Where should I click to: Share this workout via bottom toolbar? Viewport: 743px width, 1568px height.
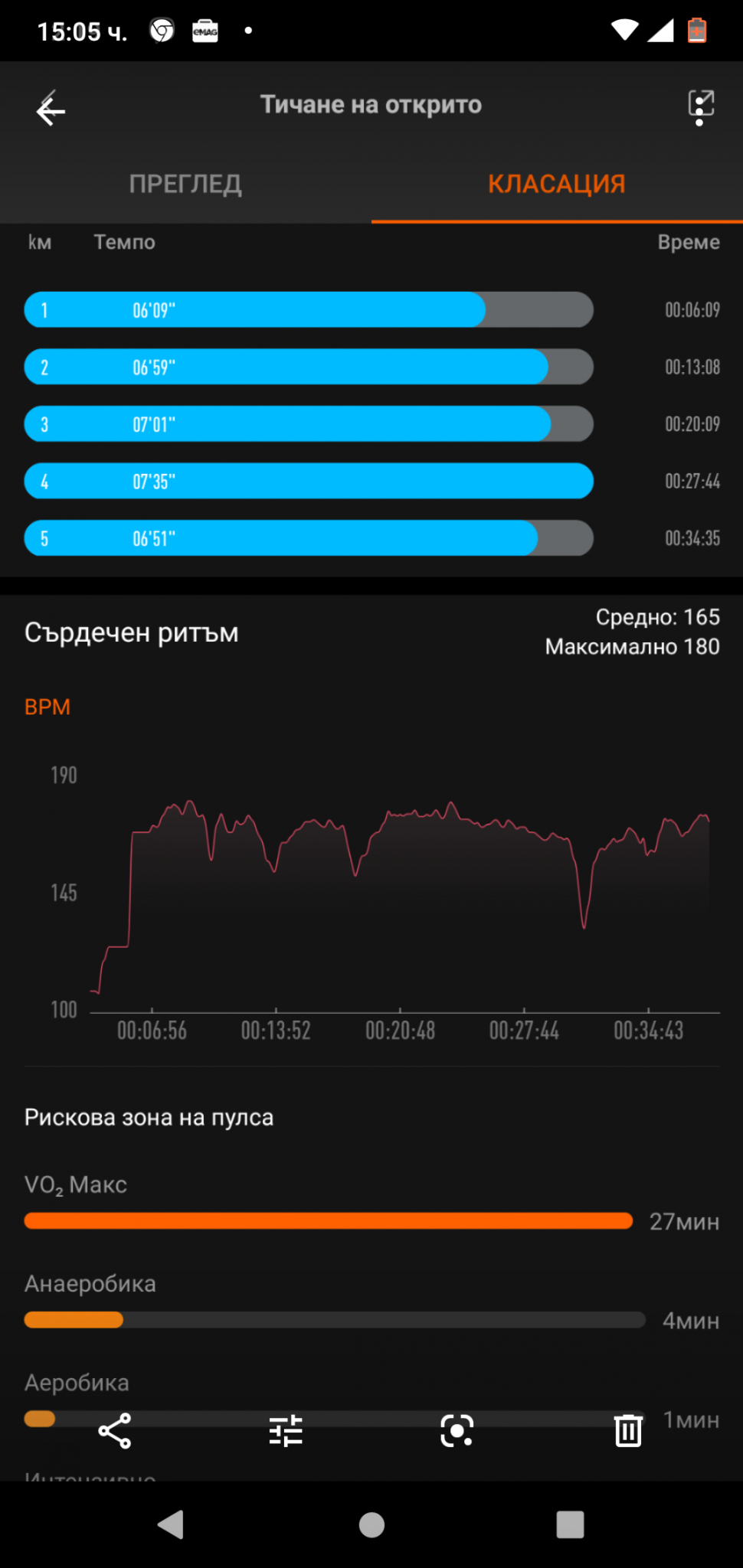[115, 1431]
